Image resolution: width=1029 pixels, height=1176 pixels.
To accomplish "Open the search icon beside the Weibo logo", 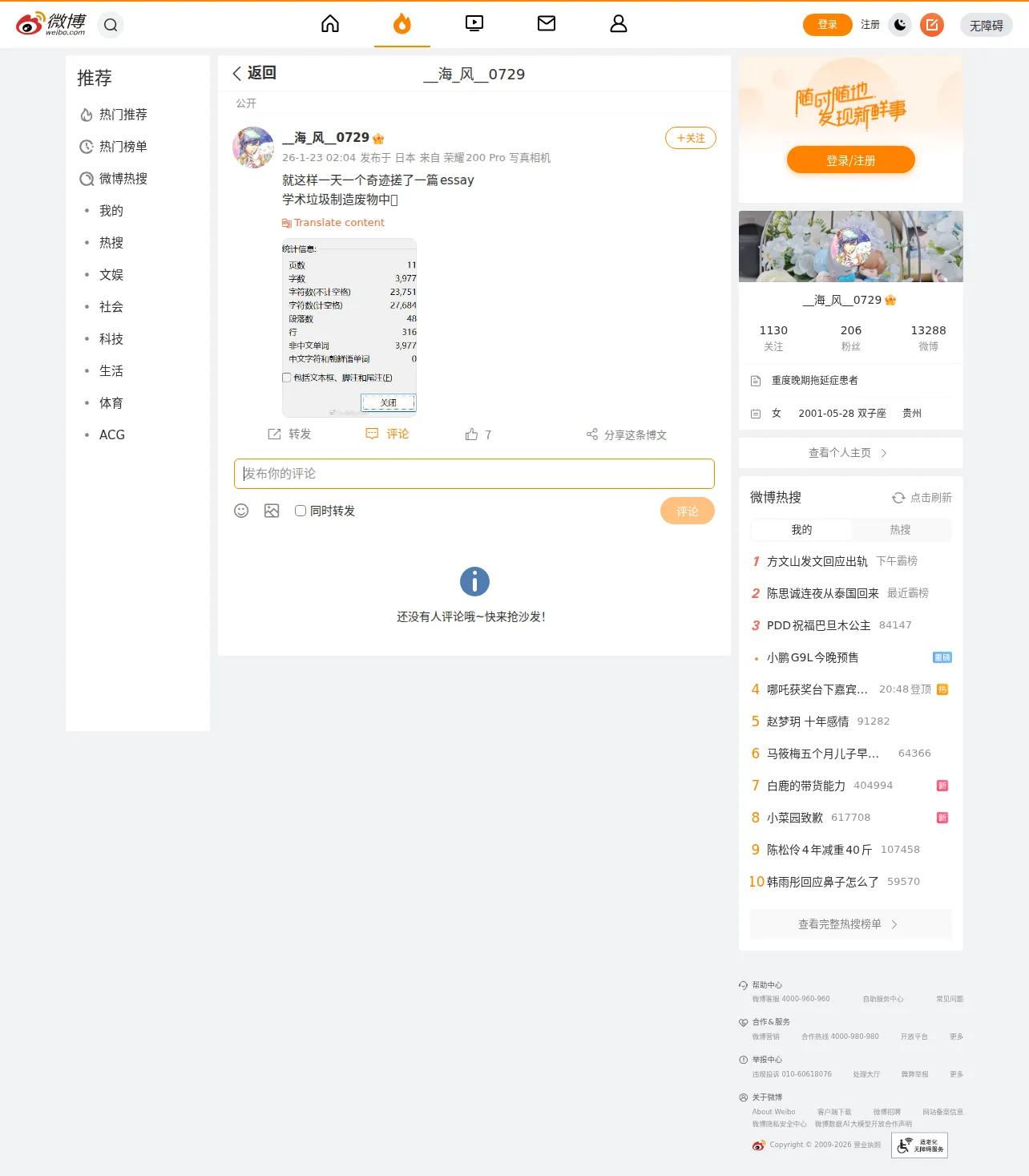I will [111, 25].
